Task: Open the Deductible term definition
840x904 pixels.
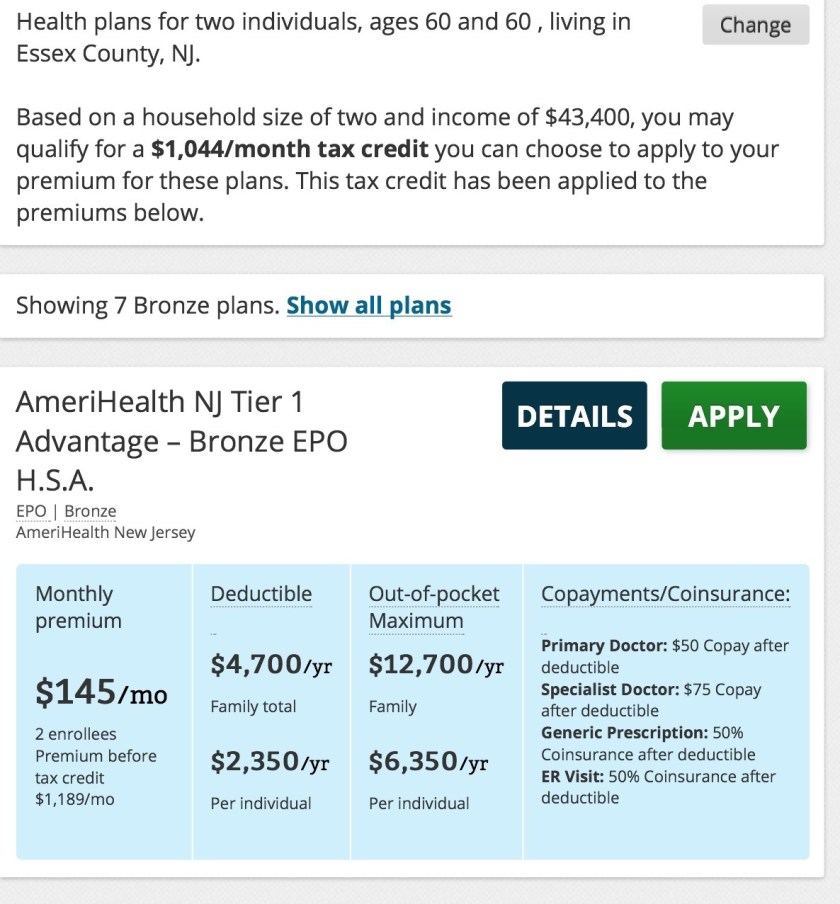Action: click(261, 594)
